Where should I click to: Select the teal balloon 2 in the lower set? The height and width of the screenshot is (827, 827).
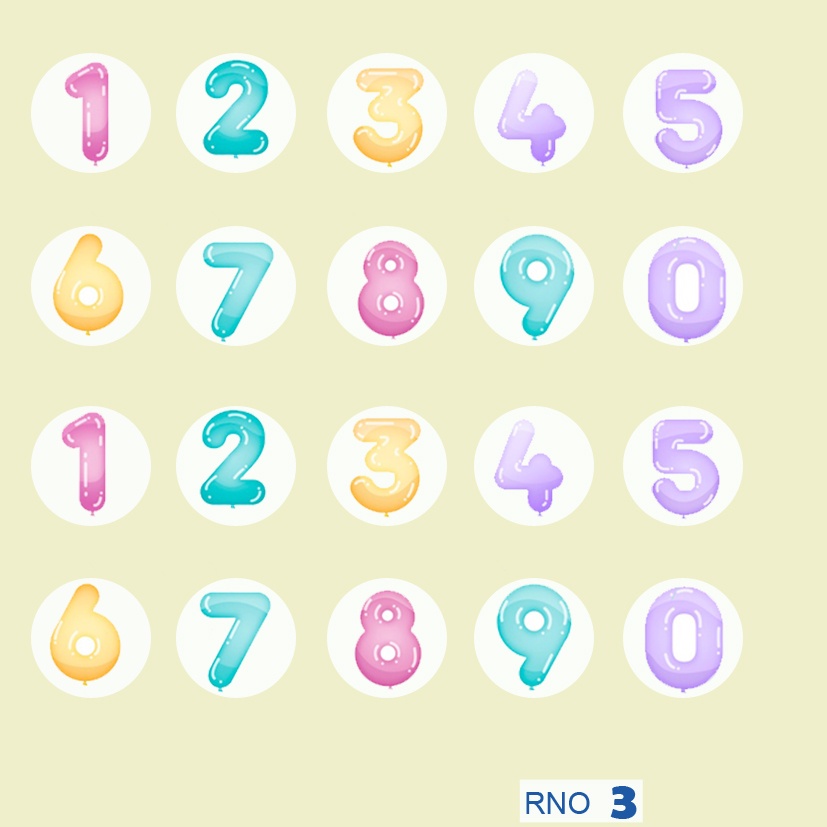click(236, 462)
